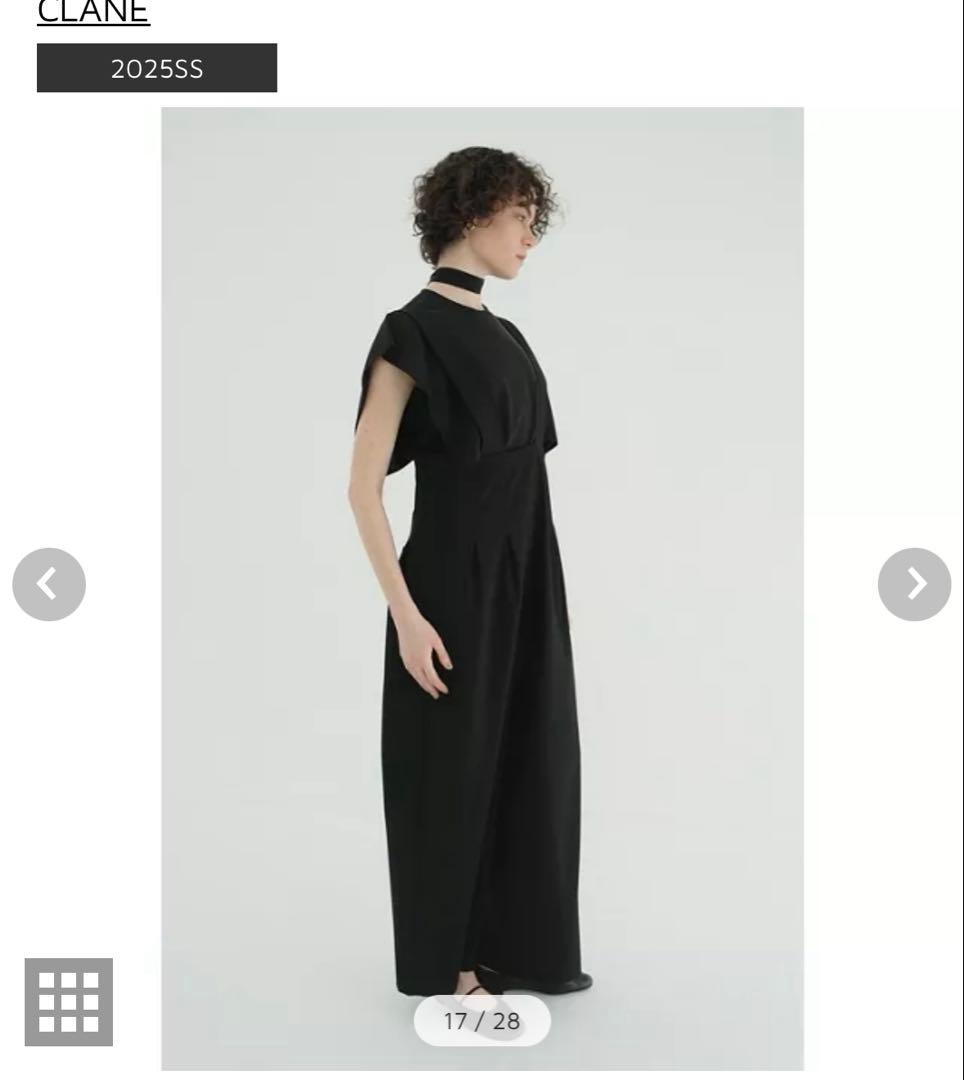Go to the previous look photo
The height and width of the screenshot is (1080, 964).
pos(49,584)
